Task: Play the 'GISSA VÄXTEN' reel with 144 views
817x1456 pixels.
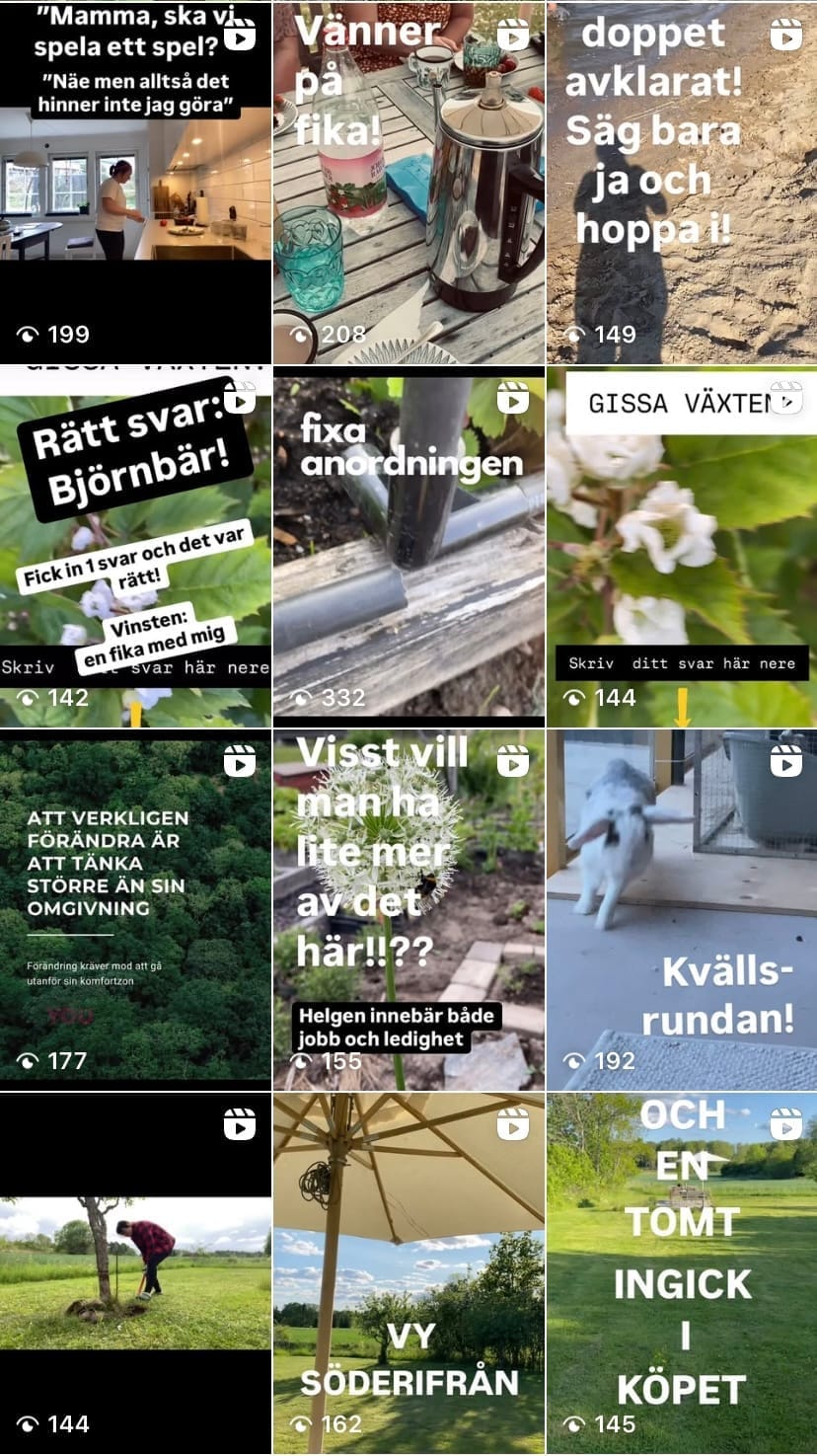Action: [x=682, y=546]
